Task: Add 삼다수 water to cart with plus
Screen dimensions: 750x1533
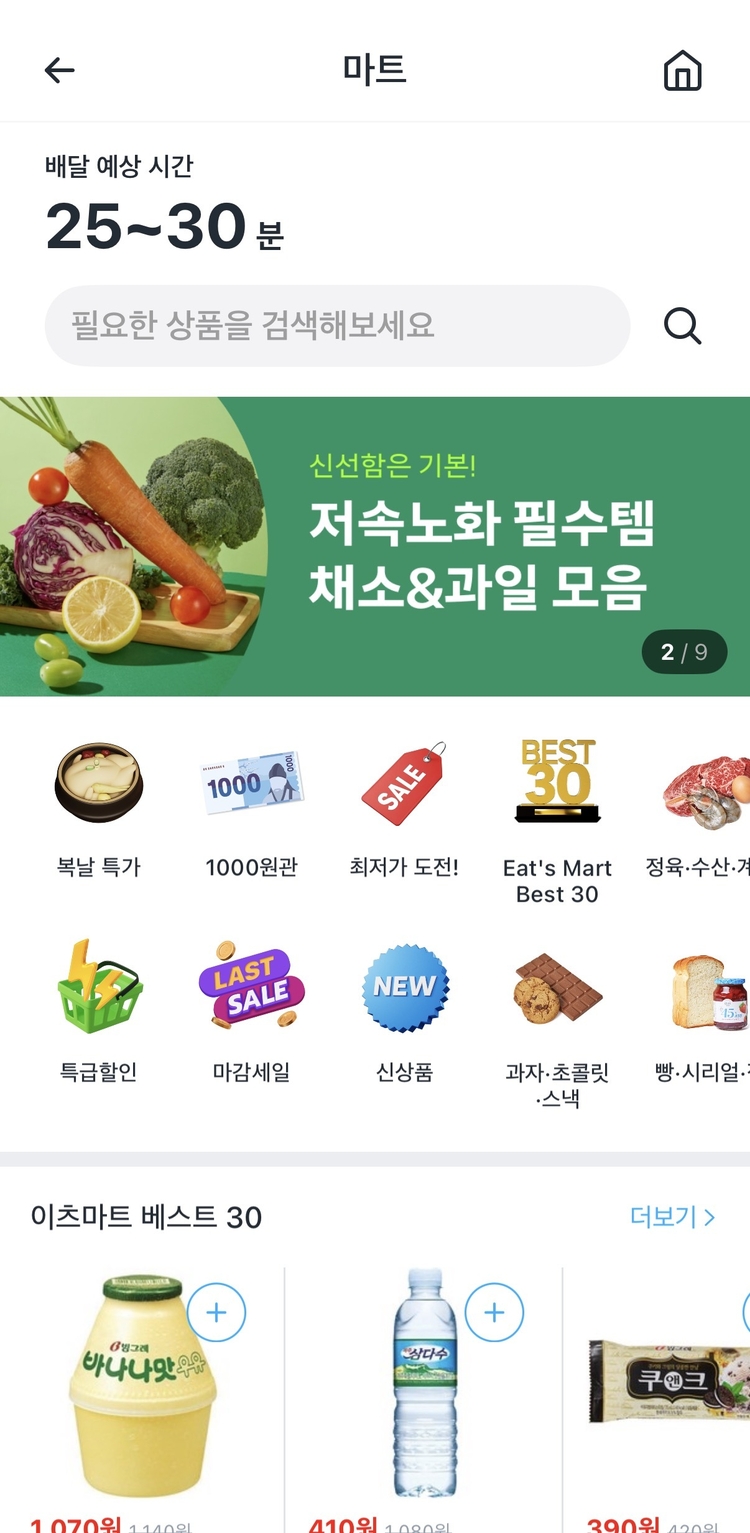Action: pos(494,1312)
